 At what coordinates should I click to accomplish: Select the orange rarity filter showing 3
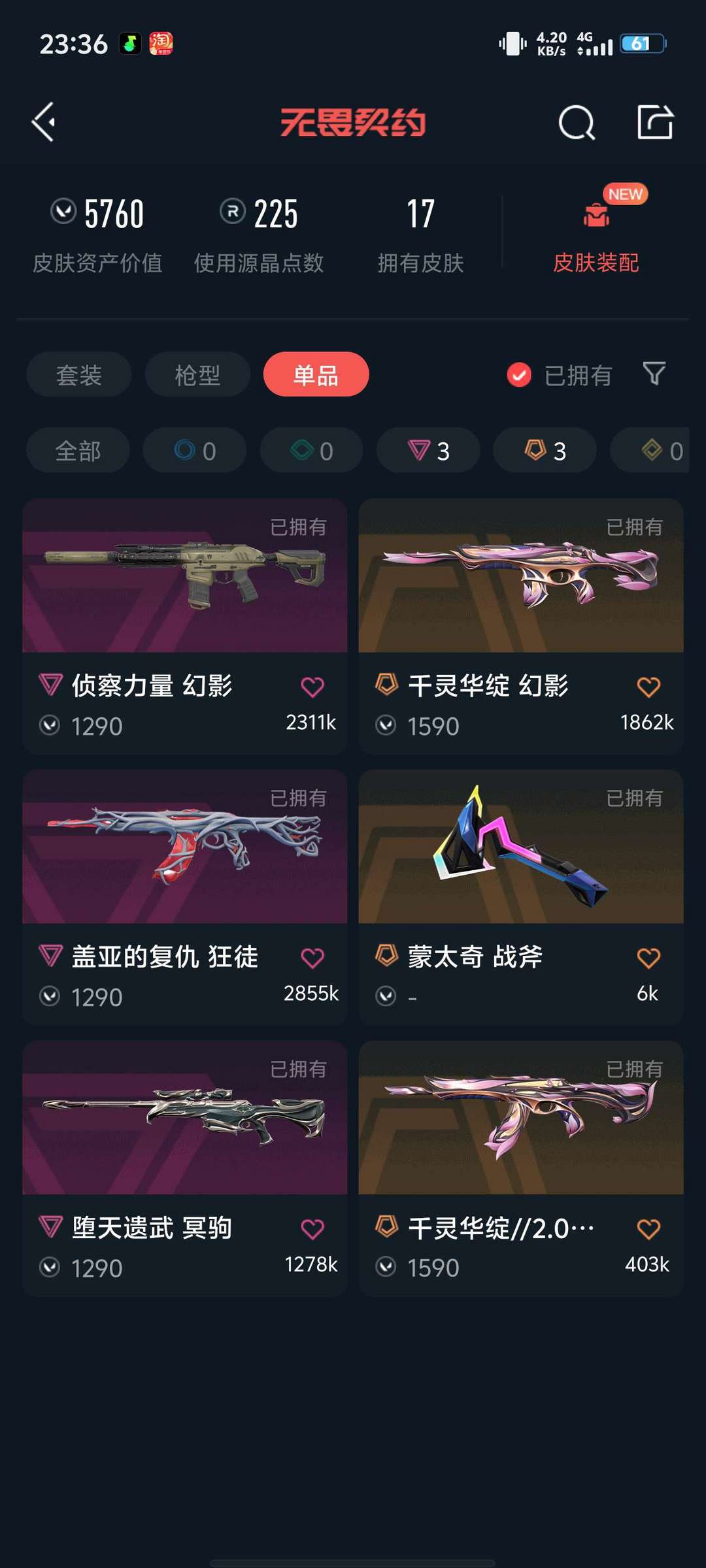544,450
